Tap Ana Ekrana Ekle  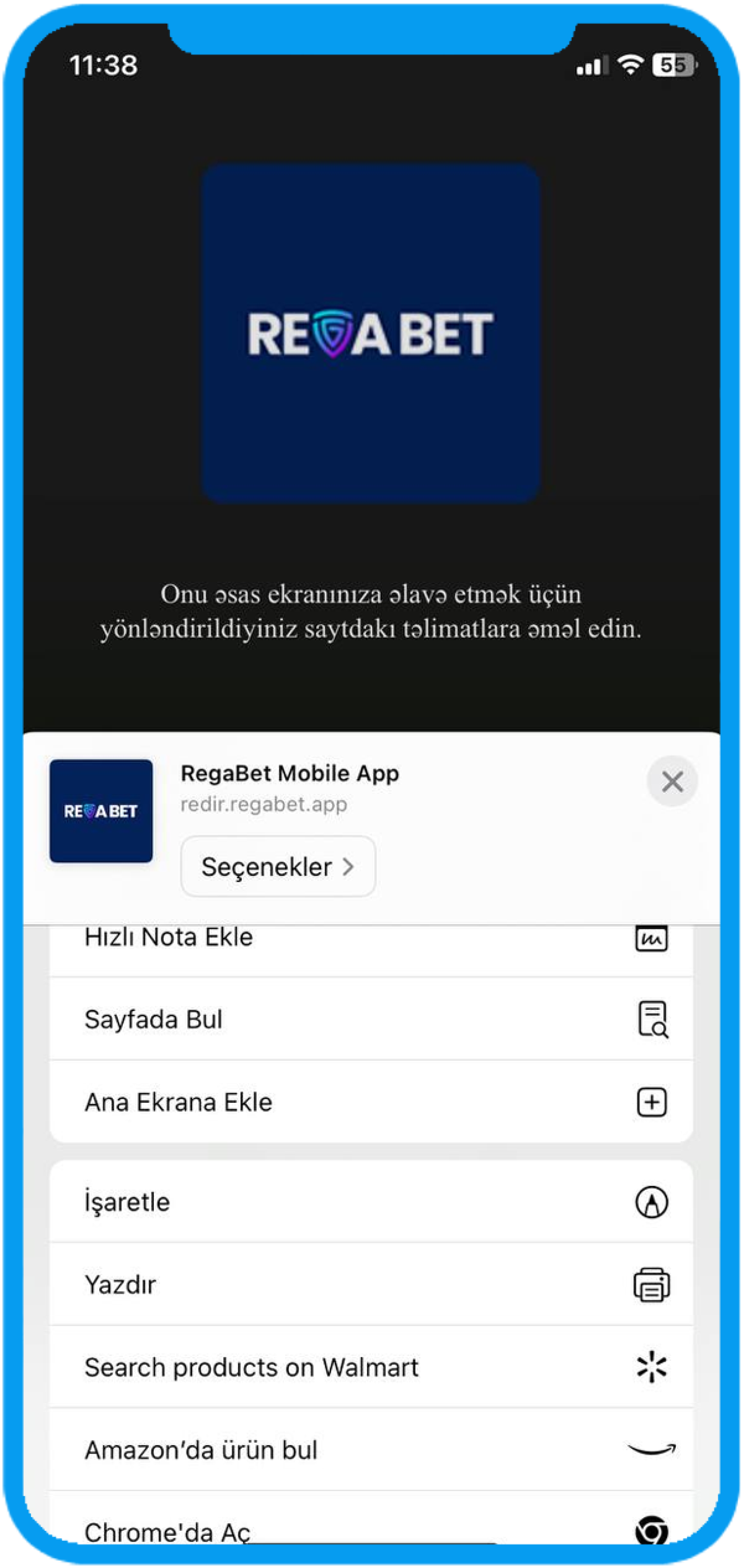[371, 1101]
